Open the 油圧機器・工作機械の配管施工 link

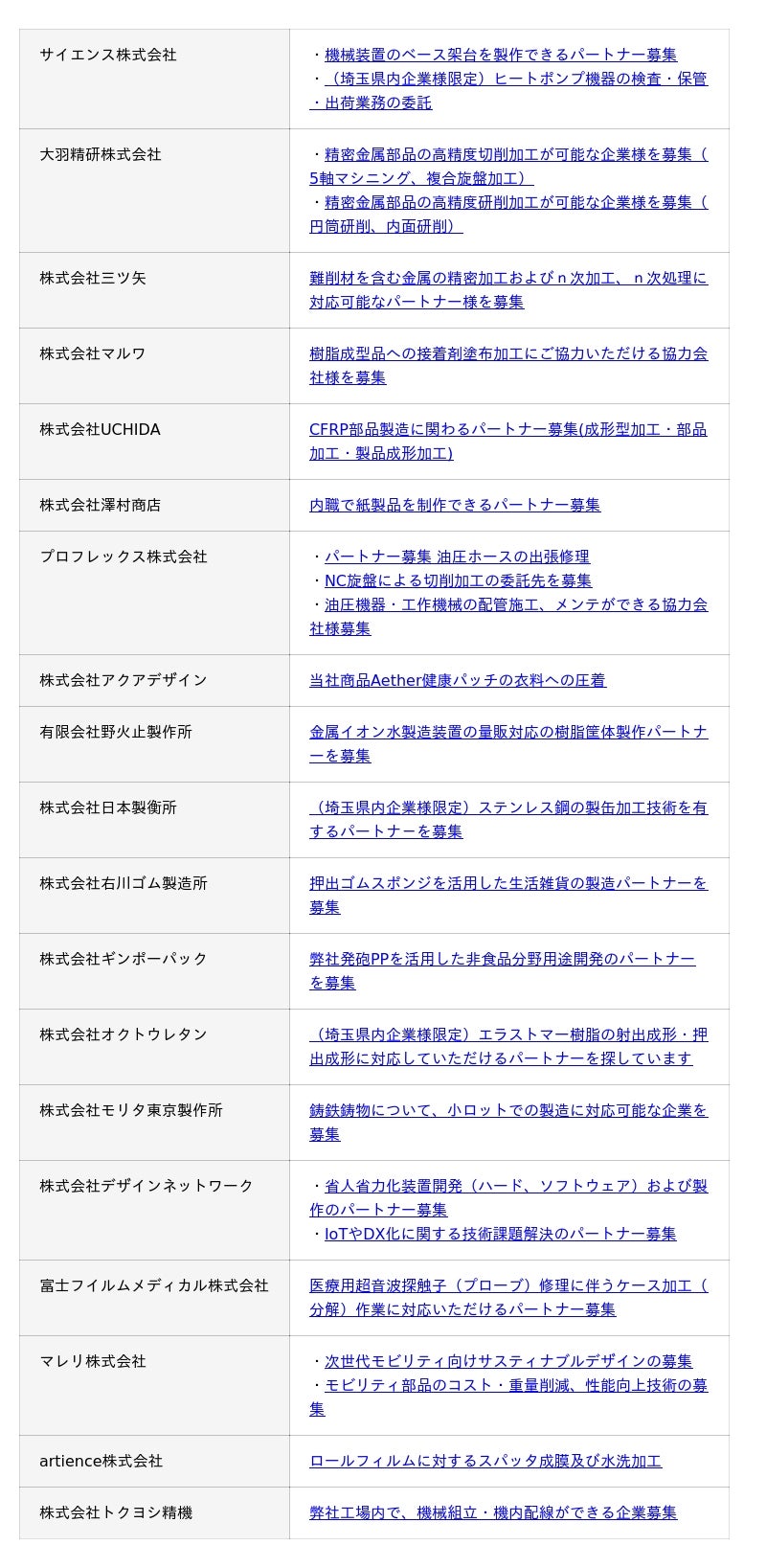coord(515,604)
